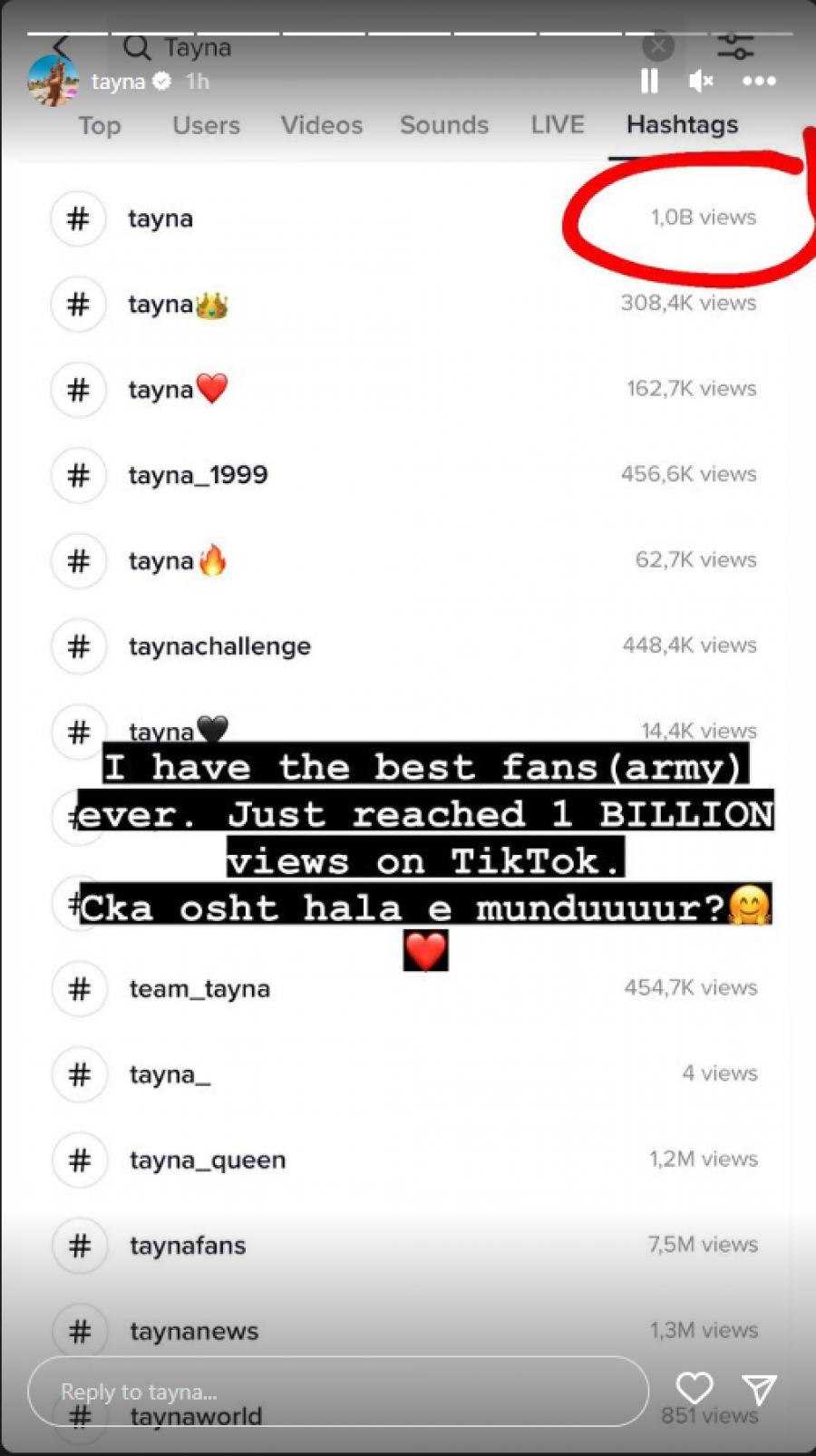
Task: Tap the Reply to tayna field
Action: [337, 1391]
